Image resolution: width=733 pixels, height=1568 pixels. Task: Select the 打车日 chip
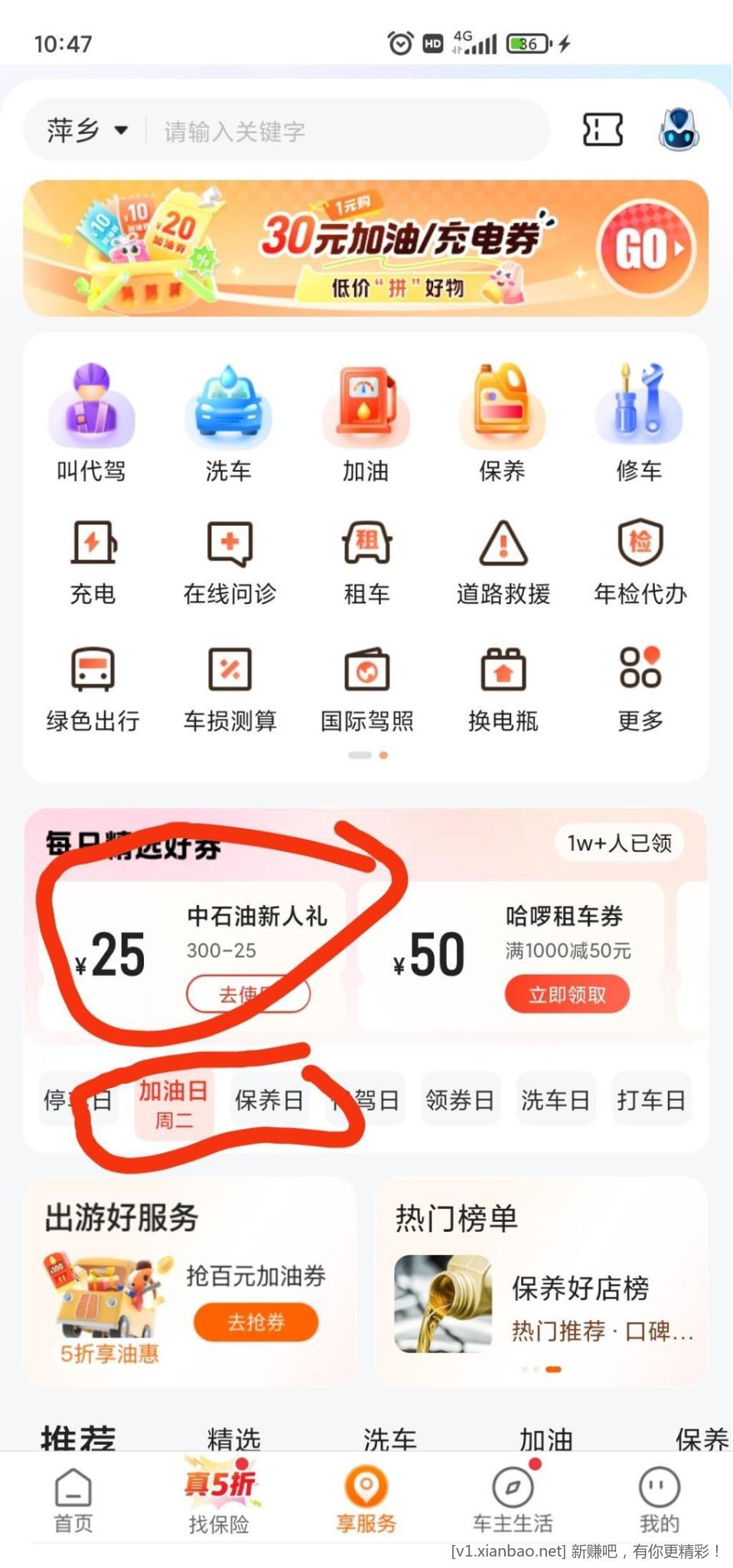point(651,1100)
